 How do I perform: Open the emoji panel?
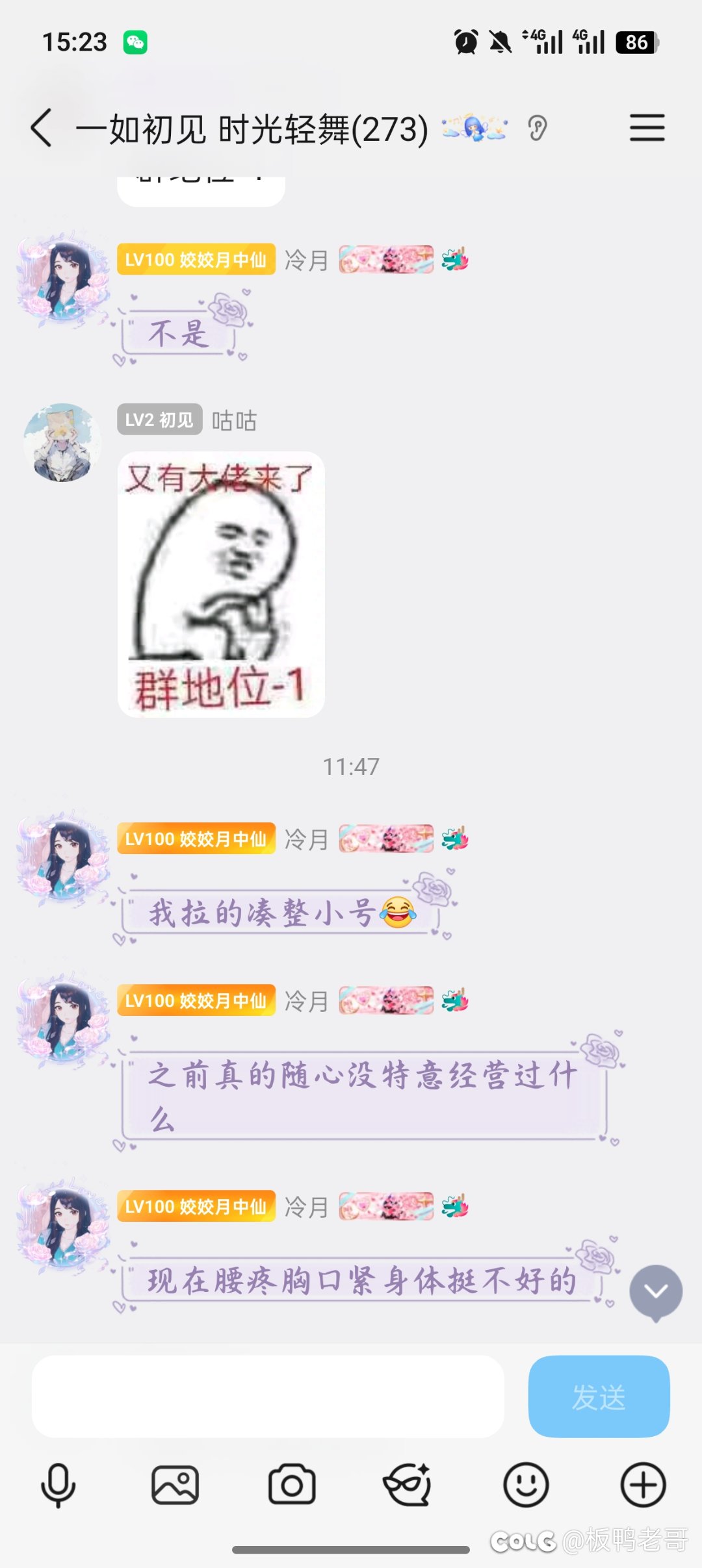pos(526,1485)
